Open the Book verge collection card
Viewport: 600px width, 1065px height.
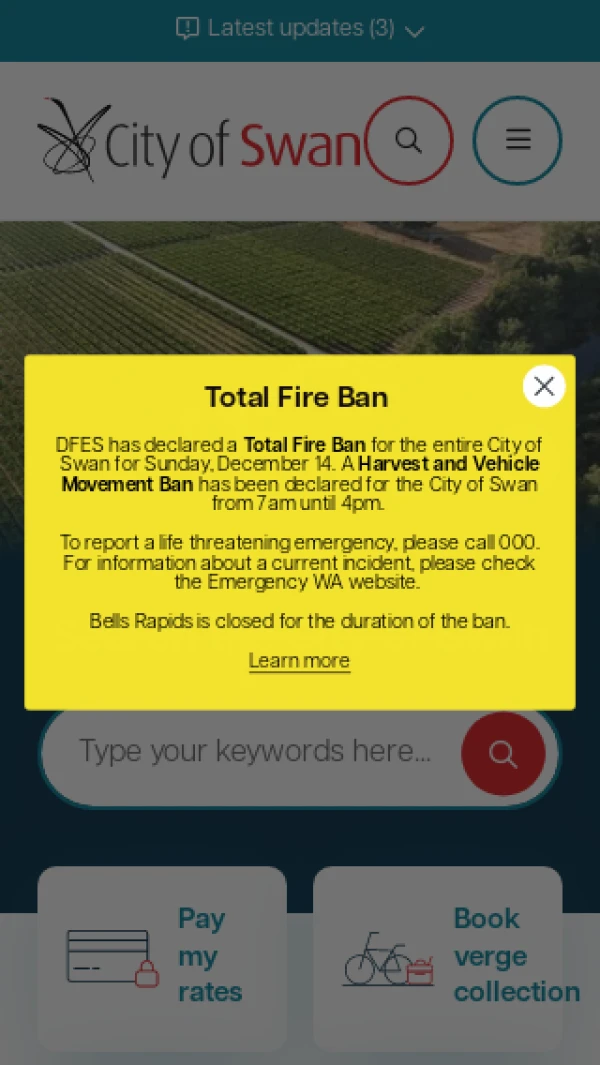point(438,956)
